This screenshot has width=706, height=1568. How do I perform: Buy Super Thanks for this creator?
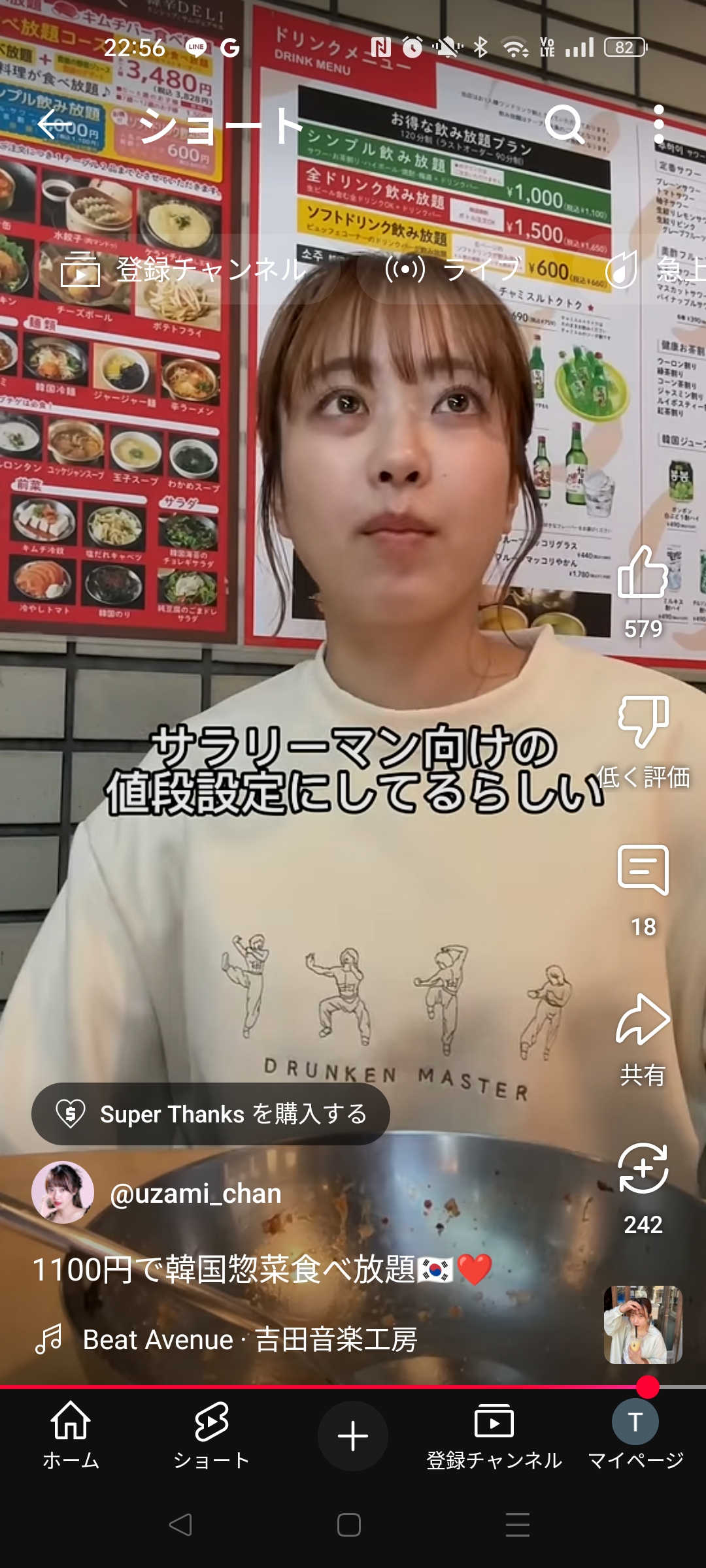pos(210,1114)
